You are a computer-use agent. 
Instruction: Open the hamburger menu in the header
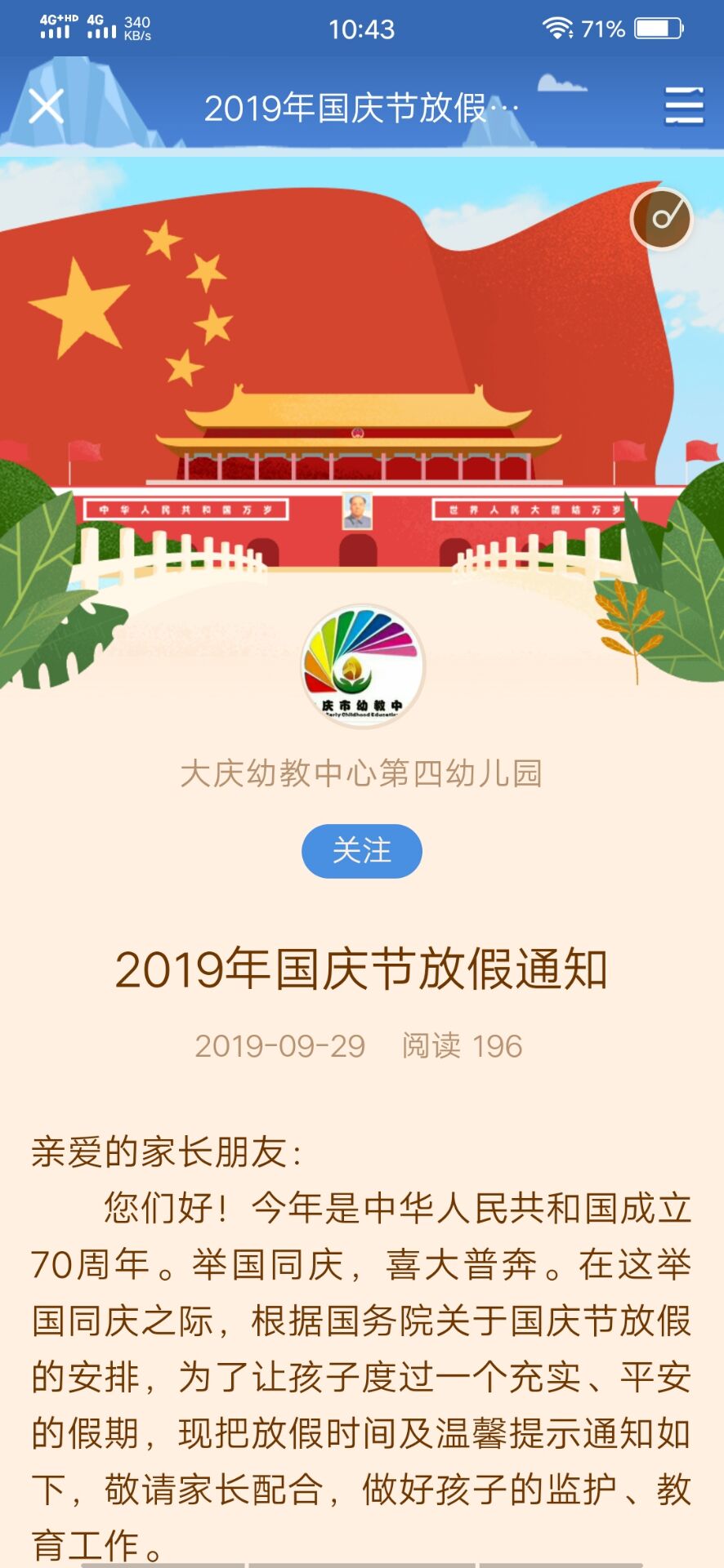click(683, 106)
